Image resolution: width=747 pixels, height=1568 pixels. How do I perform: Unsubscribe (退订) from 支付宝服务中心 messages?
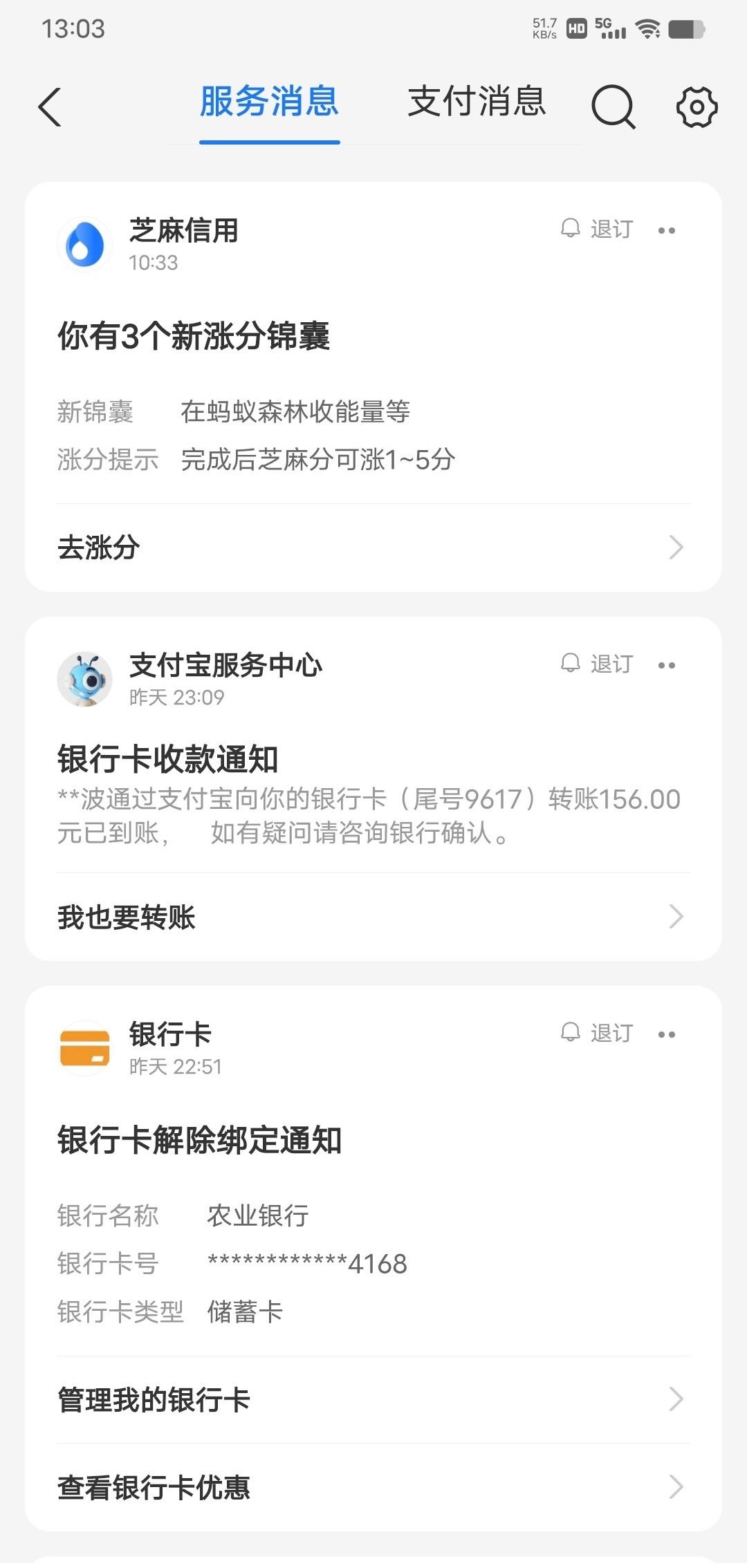(596, 664)
